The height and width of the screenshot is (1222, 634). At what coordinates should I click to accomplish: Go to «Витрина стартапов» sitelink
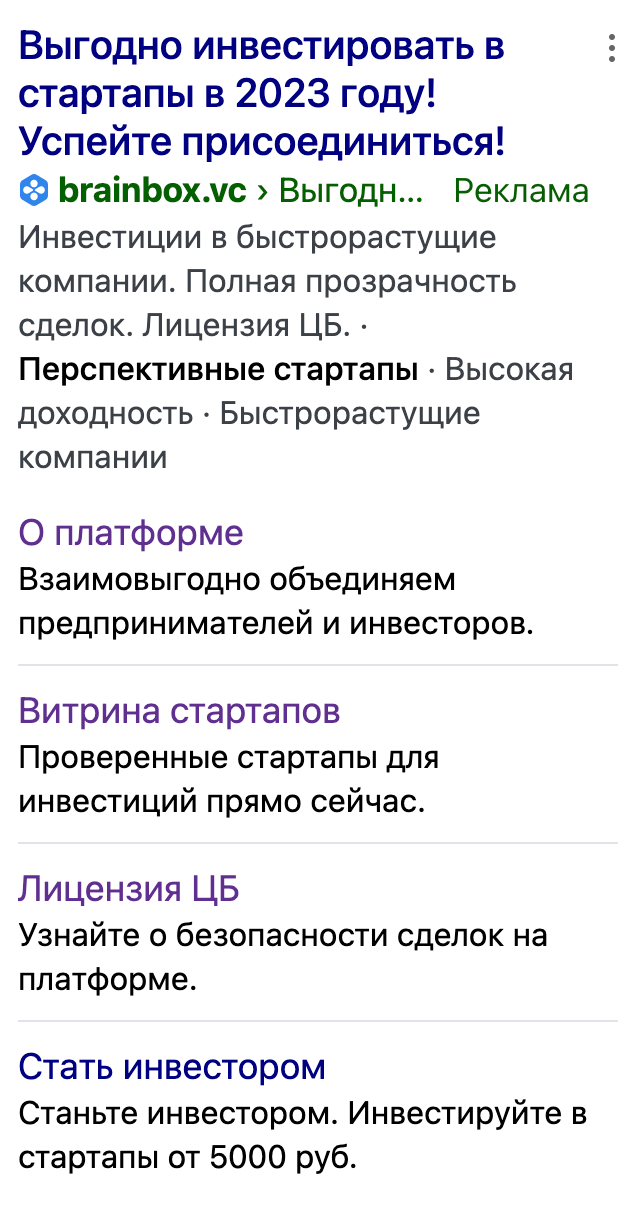179,711
